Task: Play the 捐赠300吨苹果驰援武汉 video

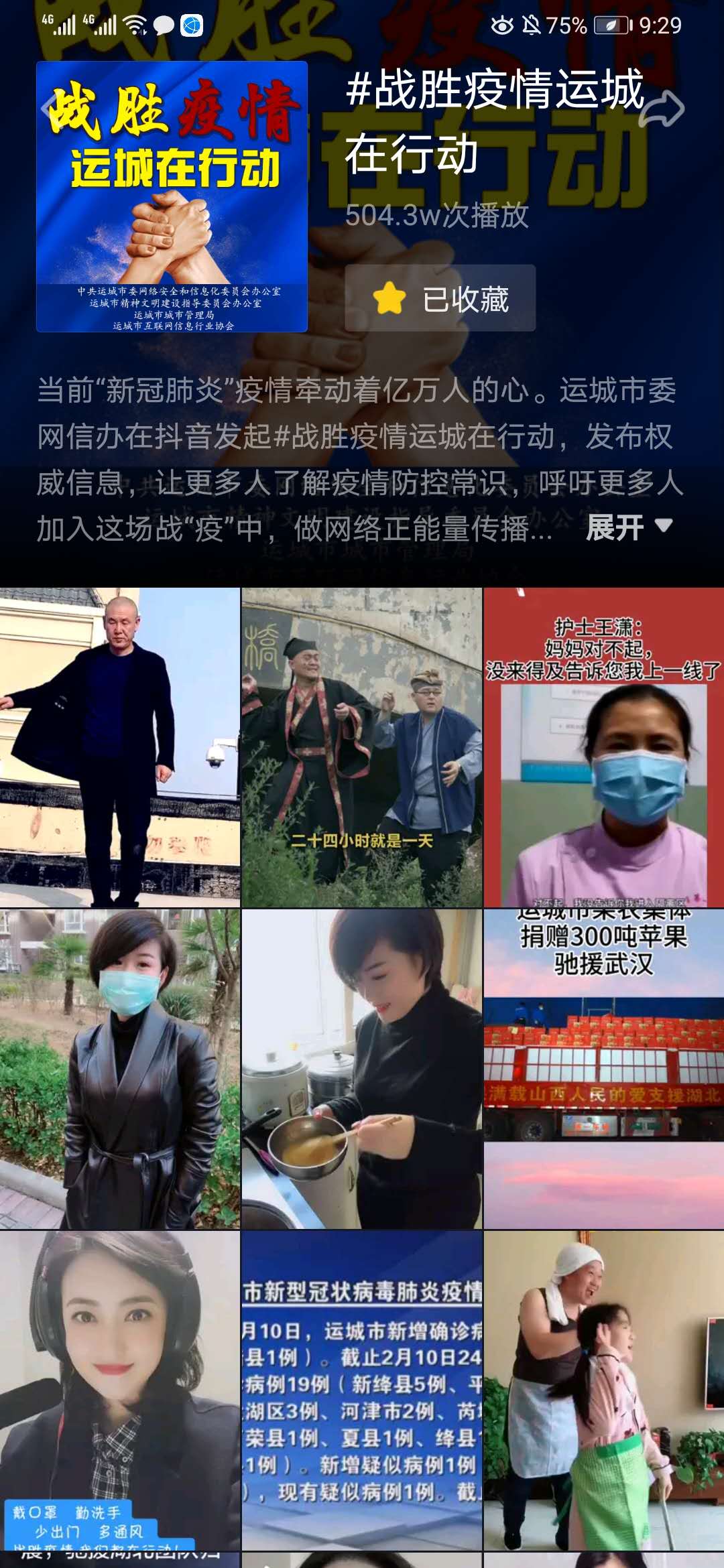Action: click(x=603, y=1069)
